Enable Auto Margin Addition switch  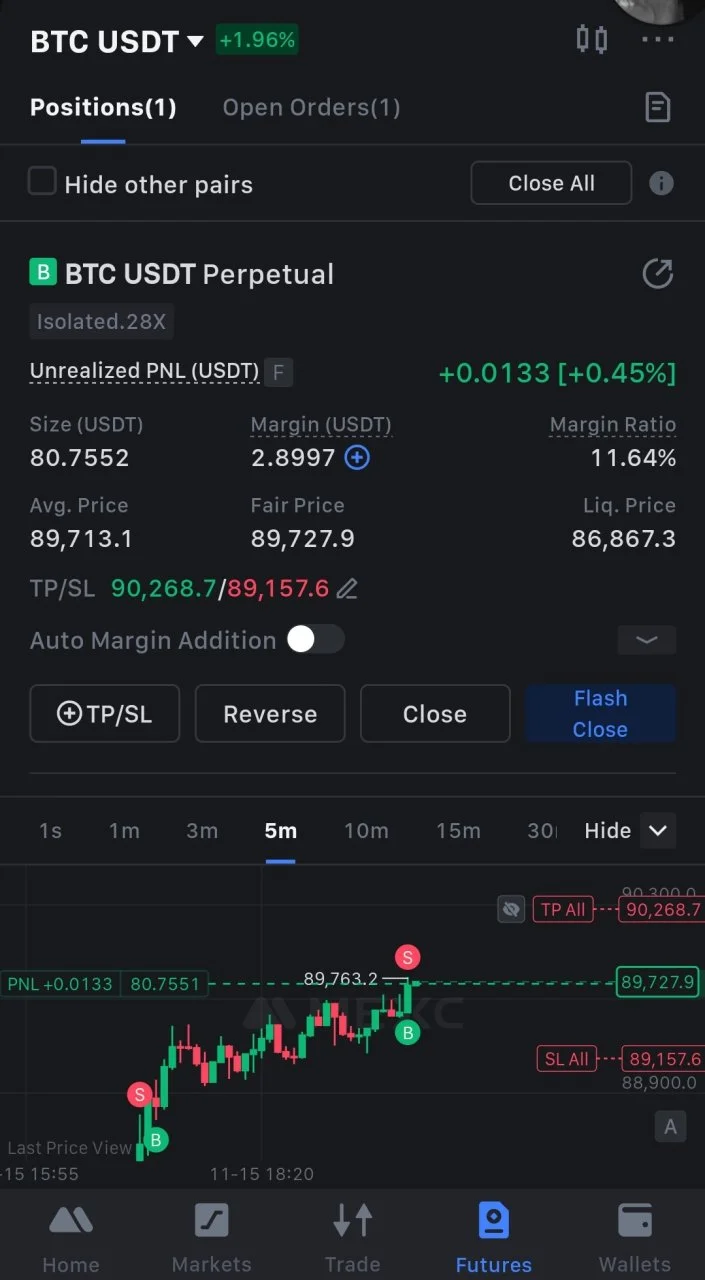315,640
